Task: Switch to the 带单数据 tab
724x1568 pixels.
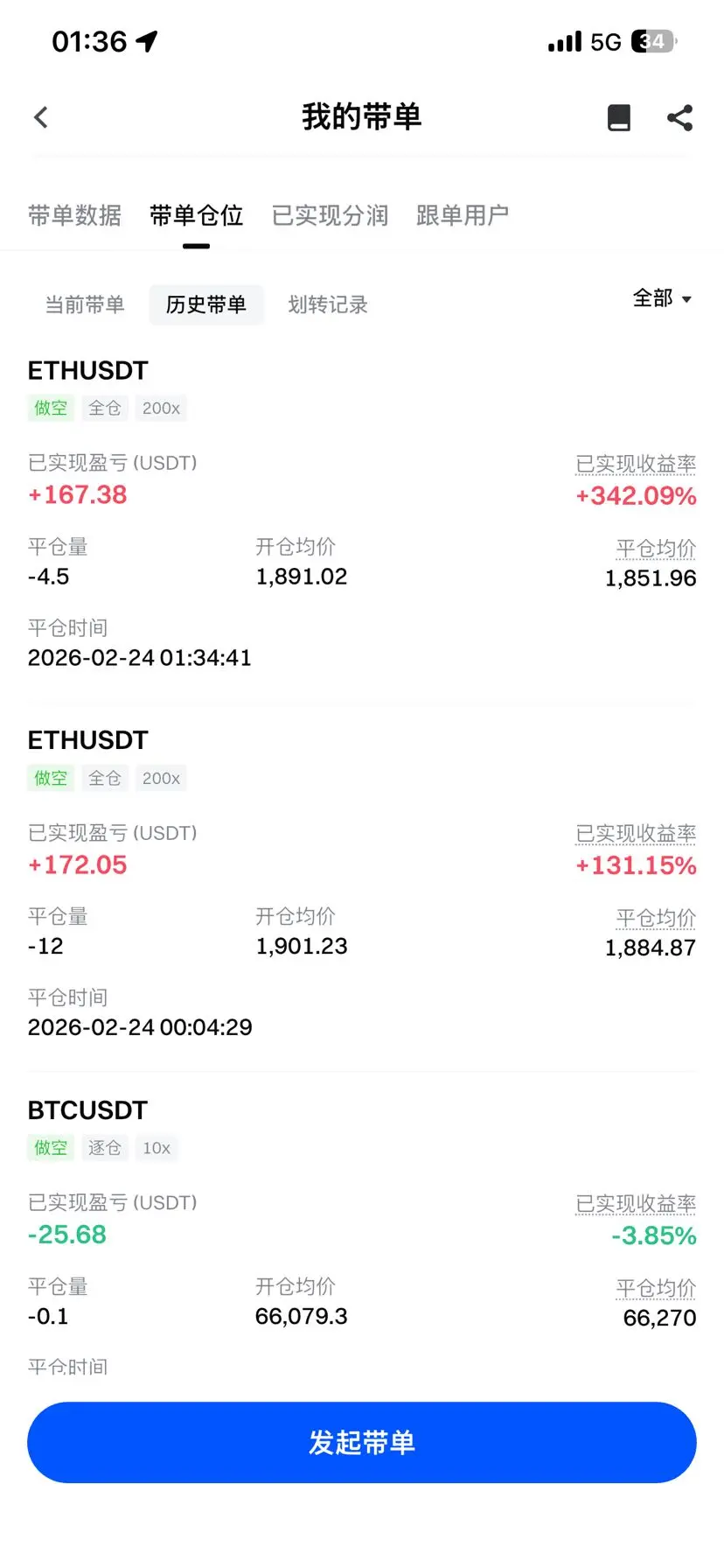Action: click(x=74, y=215)
